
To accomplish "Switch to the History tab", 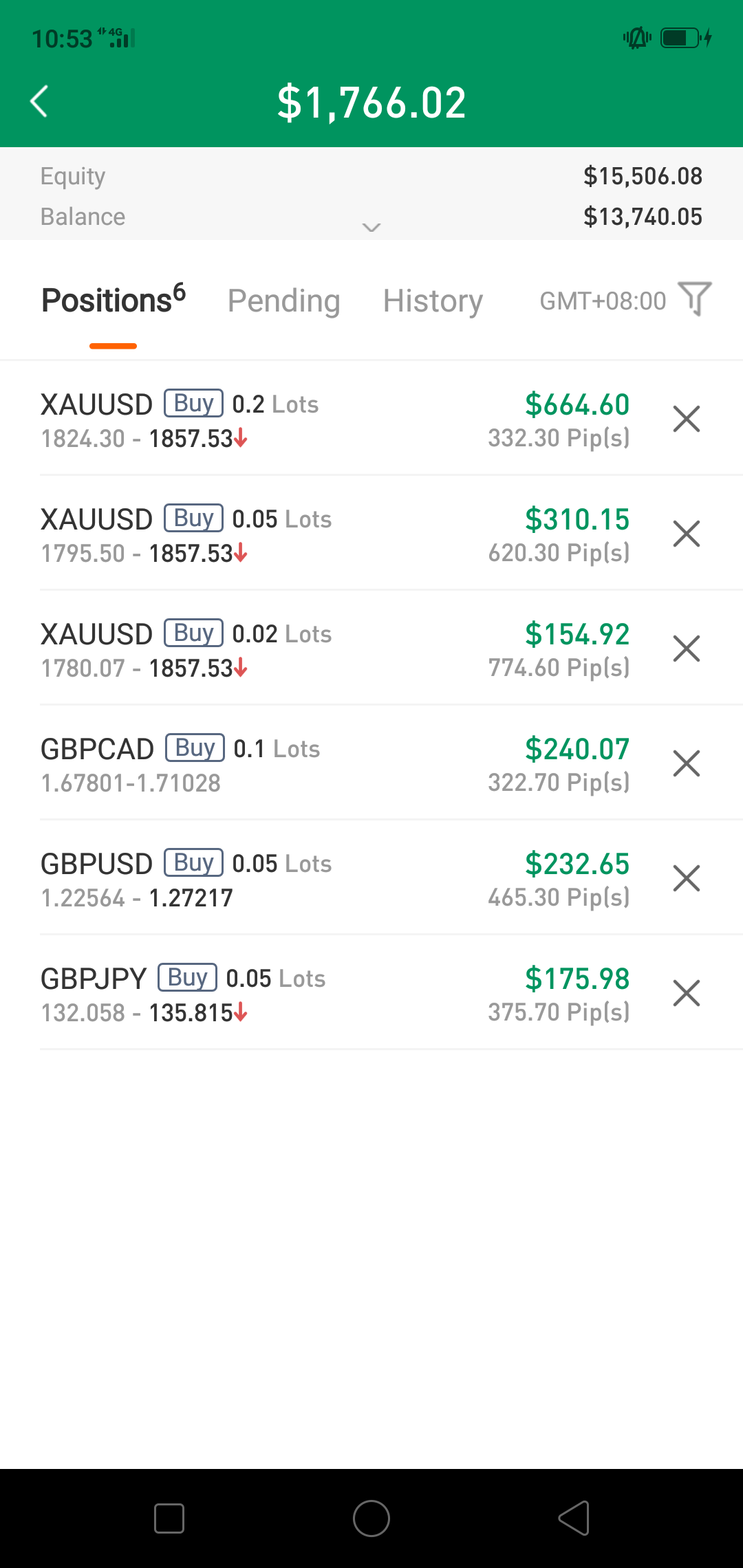I will tap(433, 301).
